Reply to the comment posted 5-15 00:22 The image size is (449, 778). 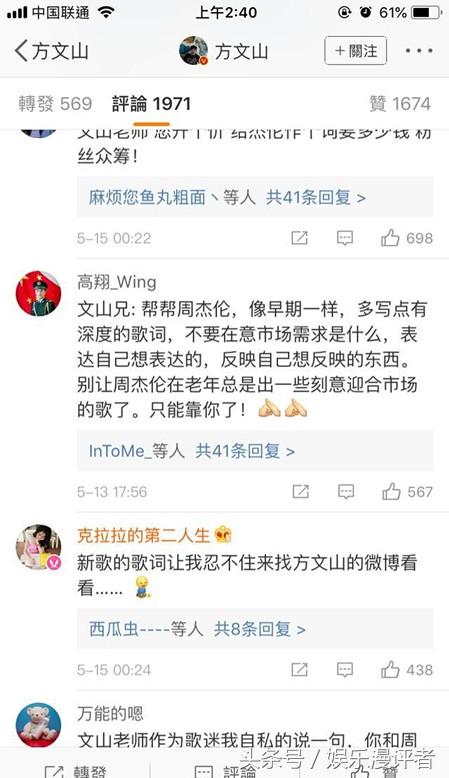[345, 238]
